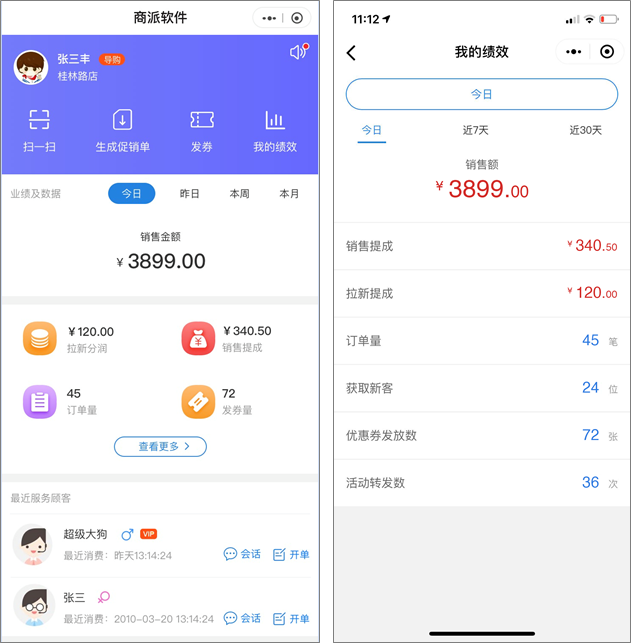Tap 扫一扫 scan shortcut

point(39,130)
